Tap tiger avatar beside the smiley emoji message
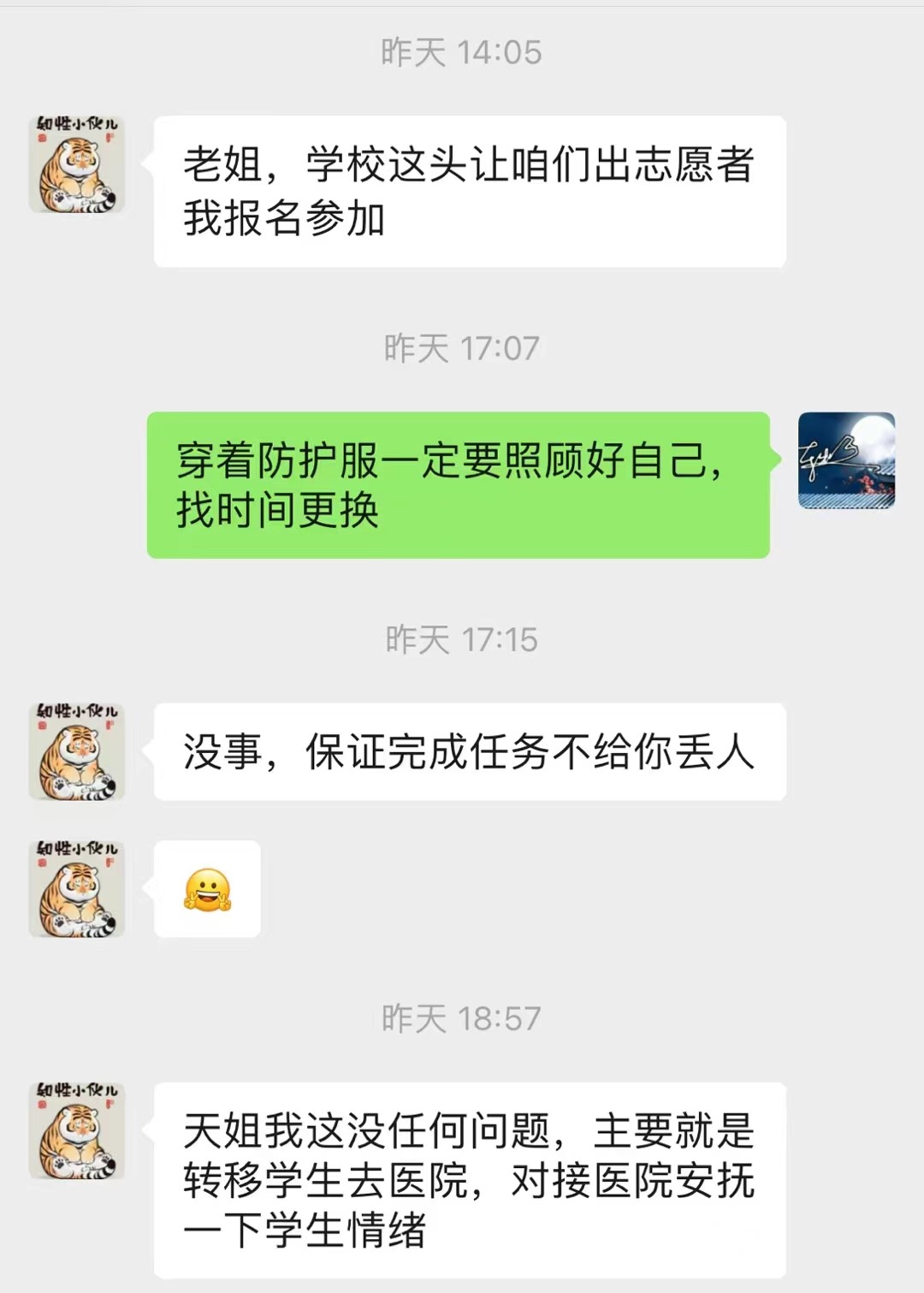Image resolution: width=924 pixels, height=1293 pixels. tap(77, 888)
